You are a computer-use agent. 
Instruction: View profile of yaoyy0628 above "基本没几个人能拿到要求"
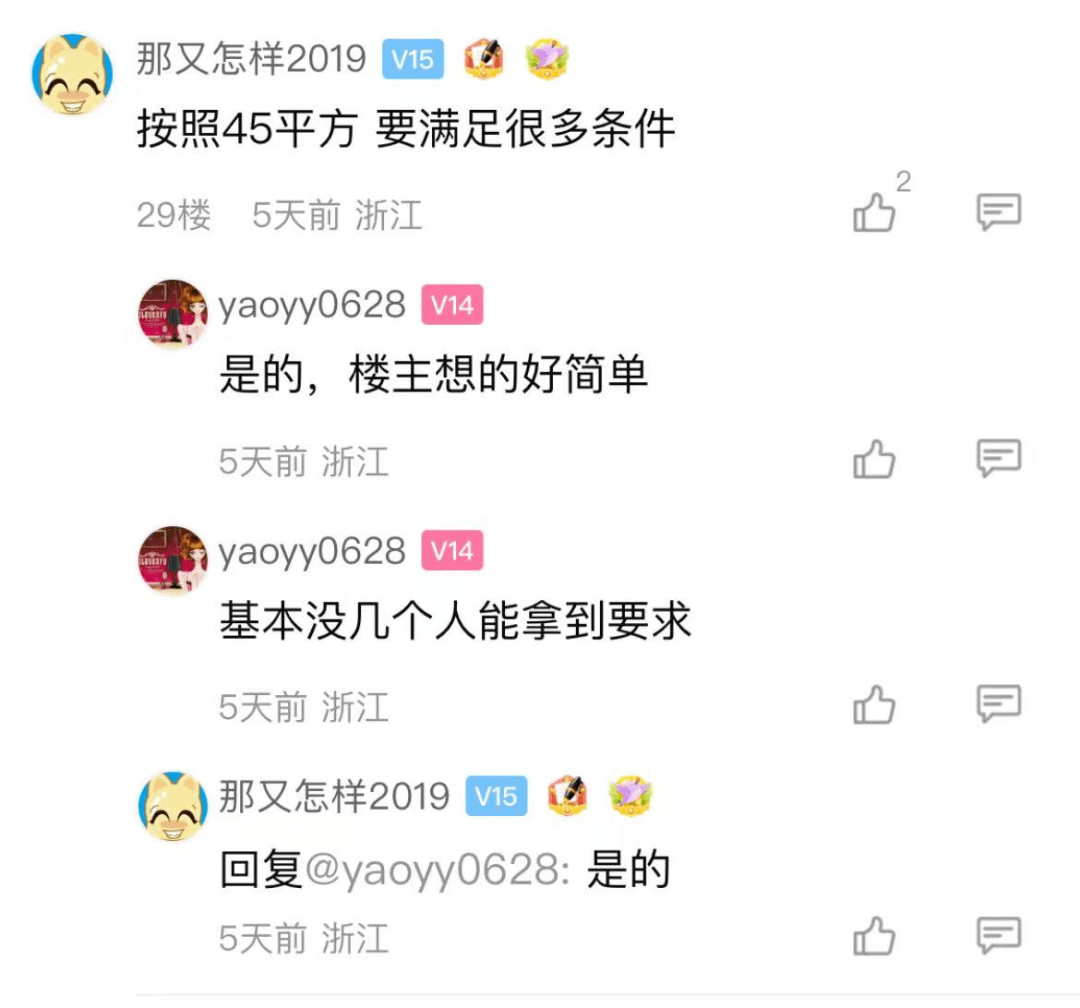[x=312, y=551]
